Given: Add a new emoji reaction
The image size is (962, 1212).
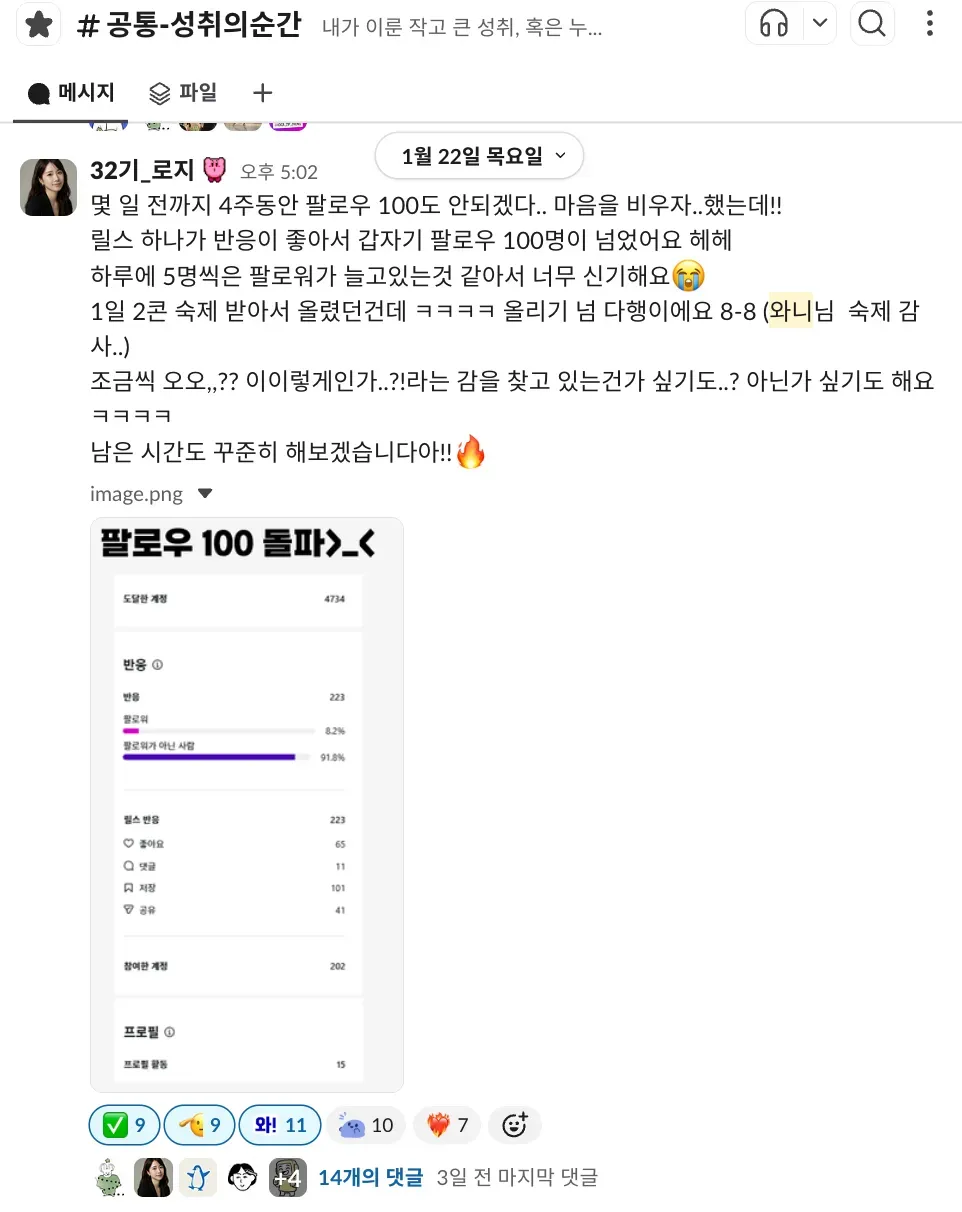Looking at the screenshot, I should [x=515, y=1125].
